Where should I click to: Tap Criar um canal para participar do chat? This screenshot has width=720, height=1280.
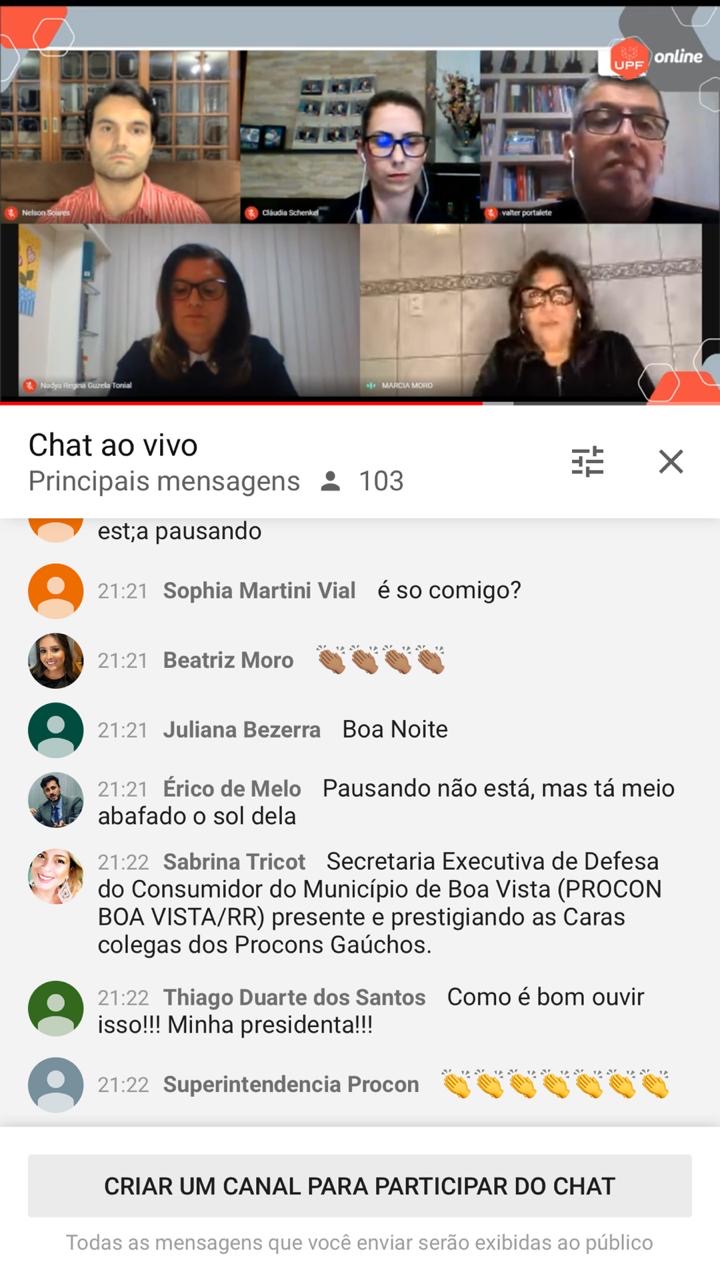360,1186
